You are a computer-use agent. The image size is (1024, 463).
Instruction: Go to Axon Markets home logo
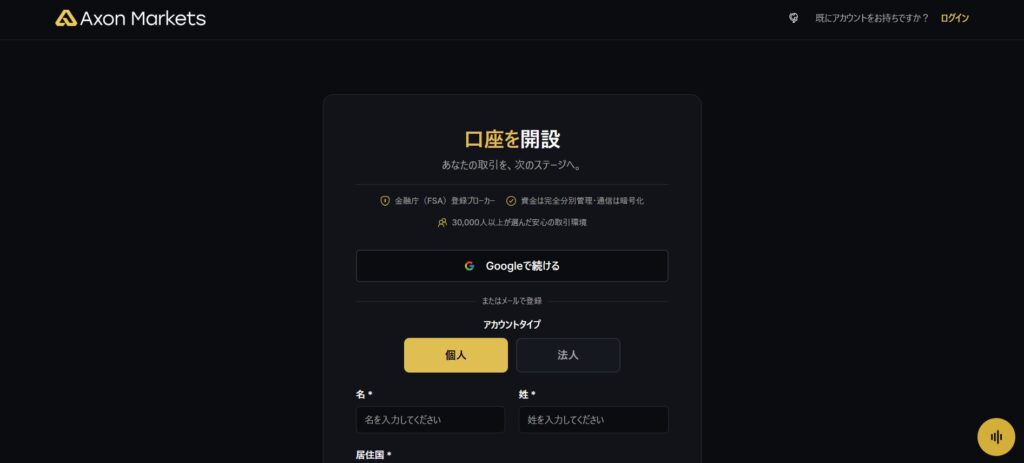coord(130,18)
